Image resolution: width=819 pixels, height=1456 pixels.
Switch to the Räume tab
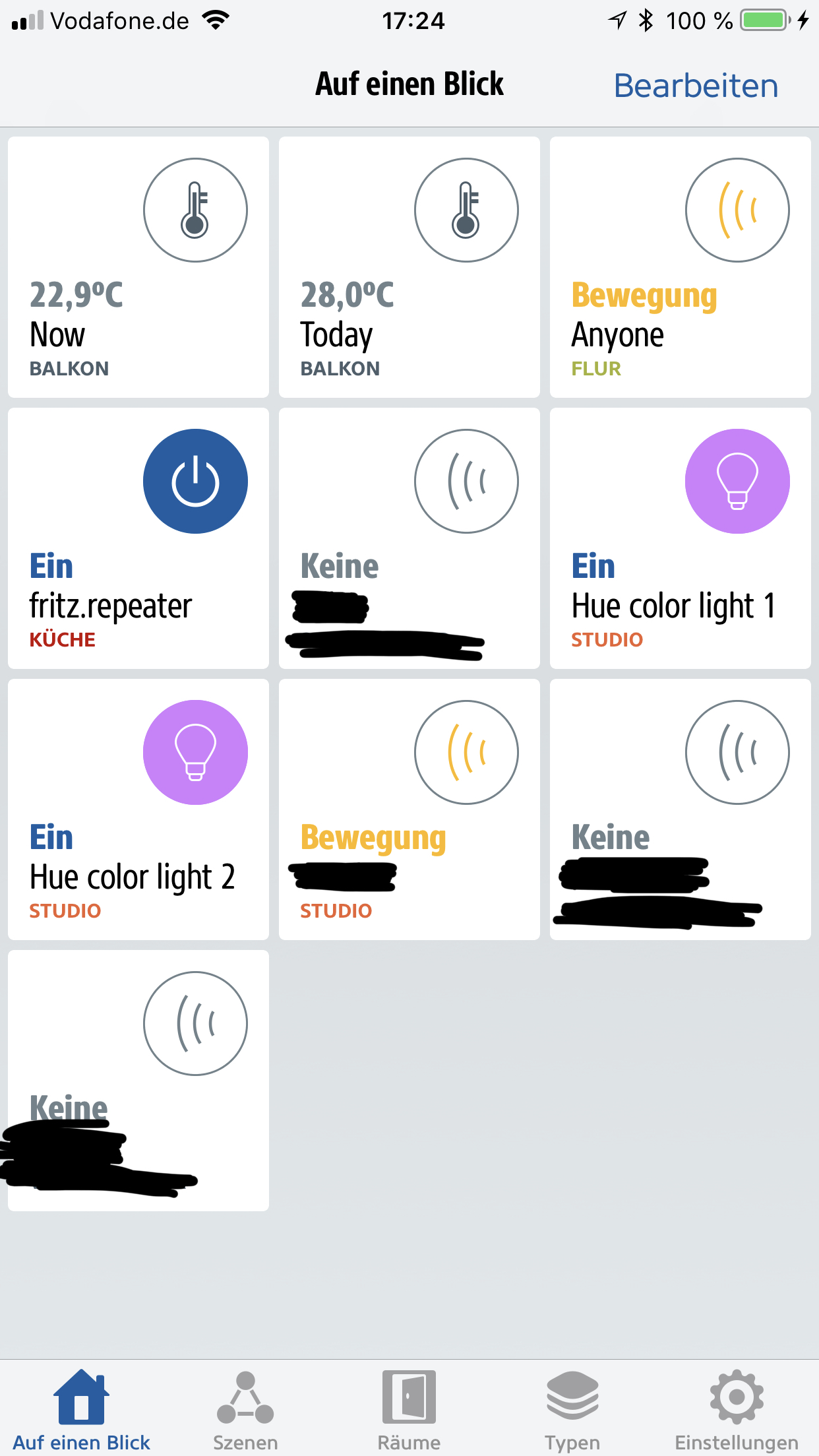pos(409,1409)
